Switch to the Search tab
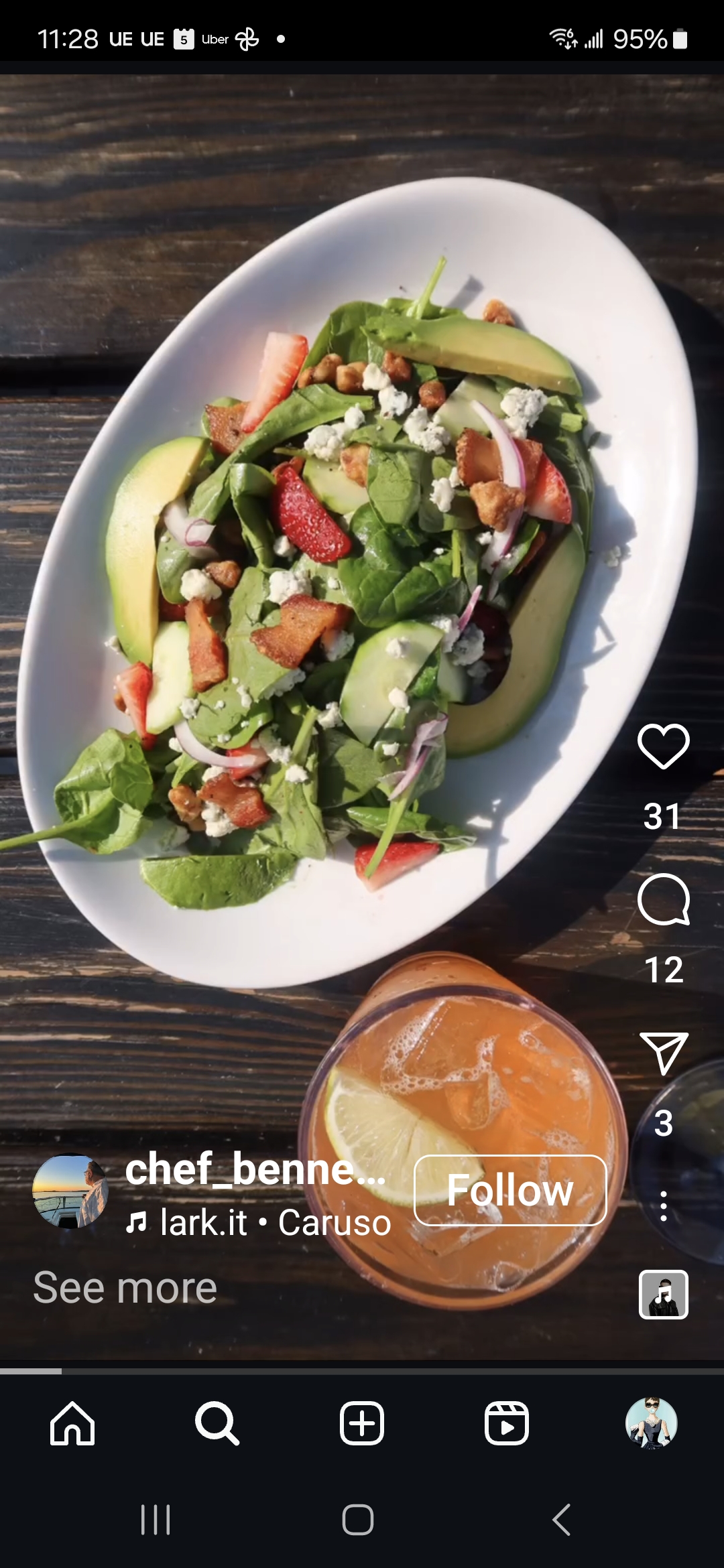The width and height of the screenshot is (724, 1568). pos(217,1423)
